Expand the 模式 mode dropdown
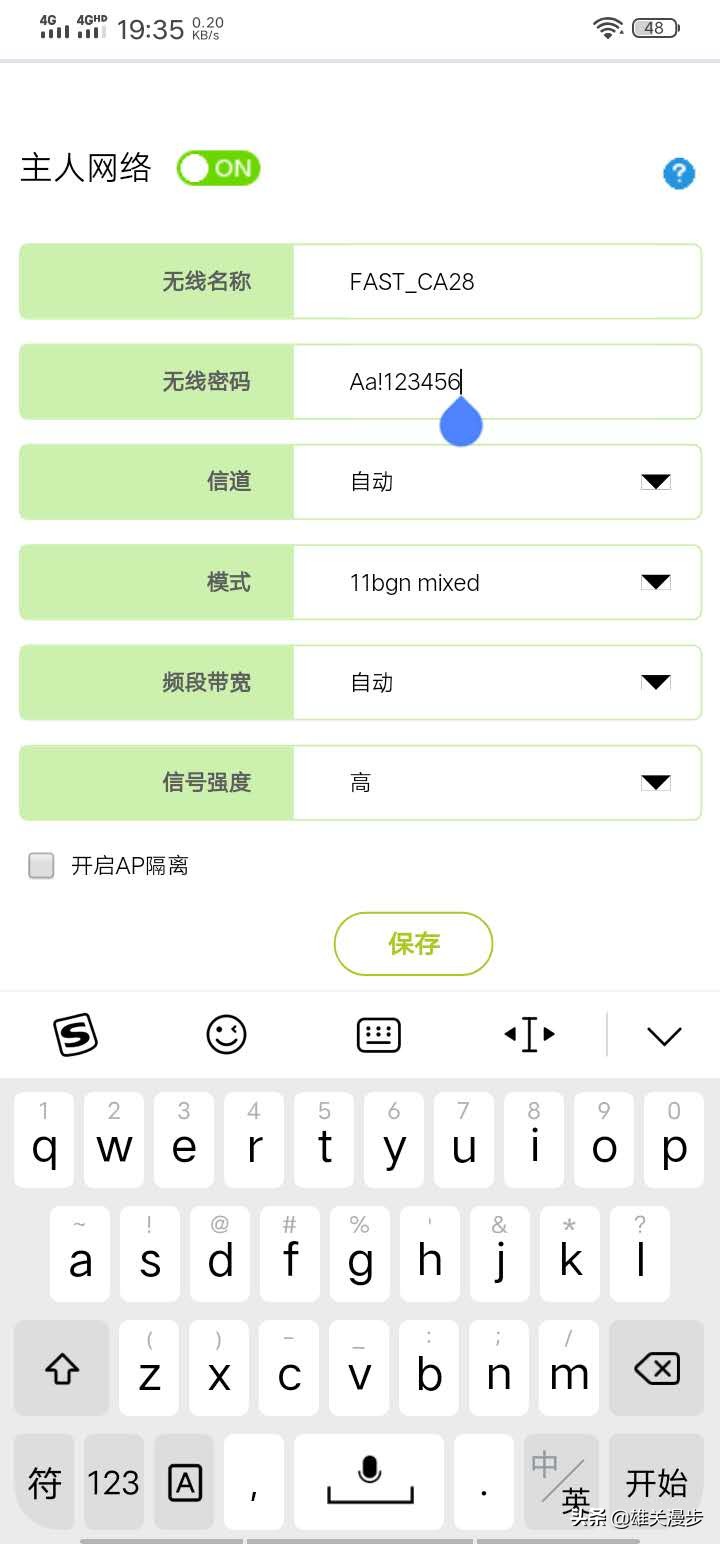The height and width of the screenshot is (1544, 720). click(655, 582)
